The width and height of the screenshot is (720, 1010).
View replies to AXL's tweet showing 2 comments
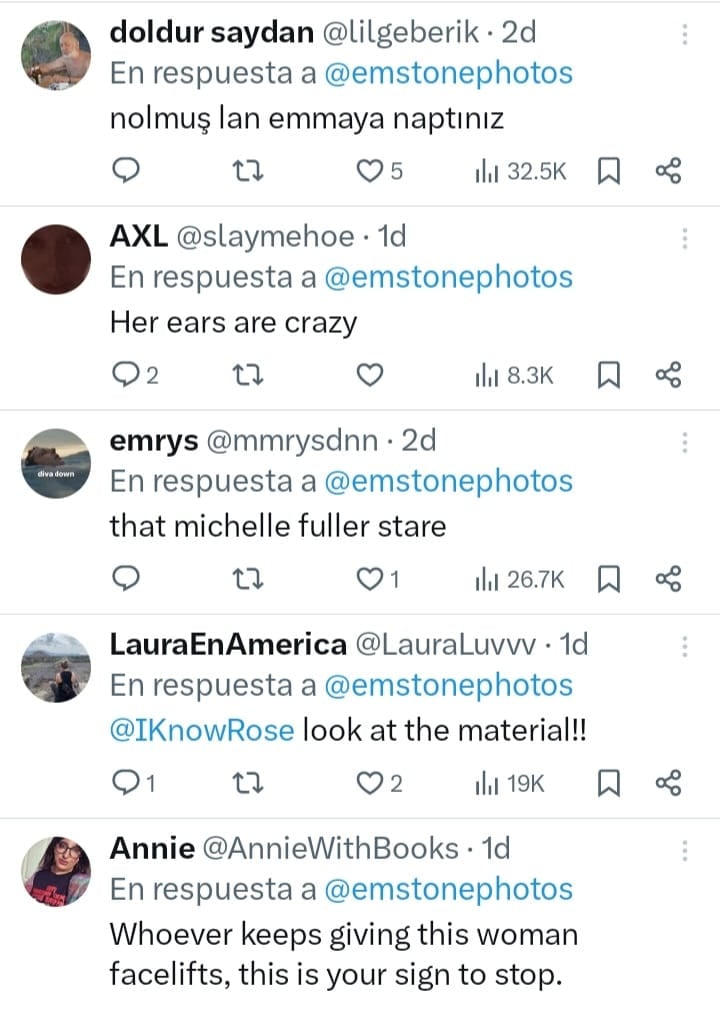(127, 374)
